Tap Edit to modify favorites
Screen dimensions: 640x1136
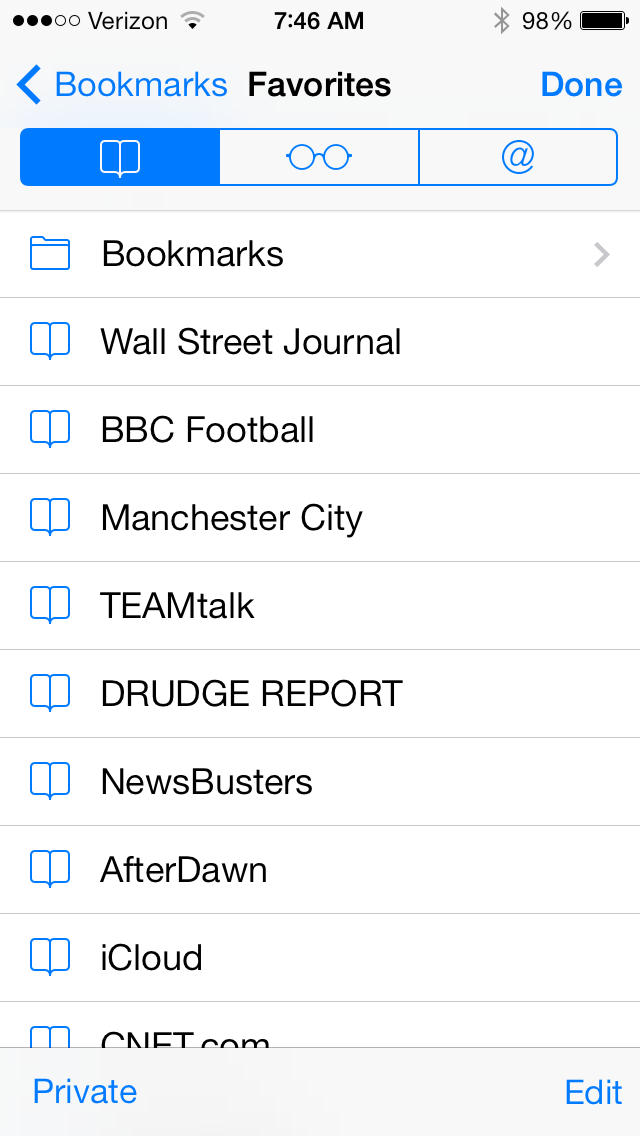[593, 1092]
